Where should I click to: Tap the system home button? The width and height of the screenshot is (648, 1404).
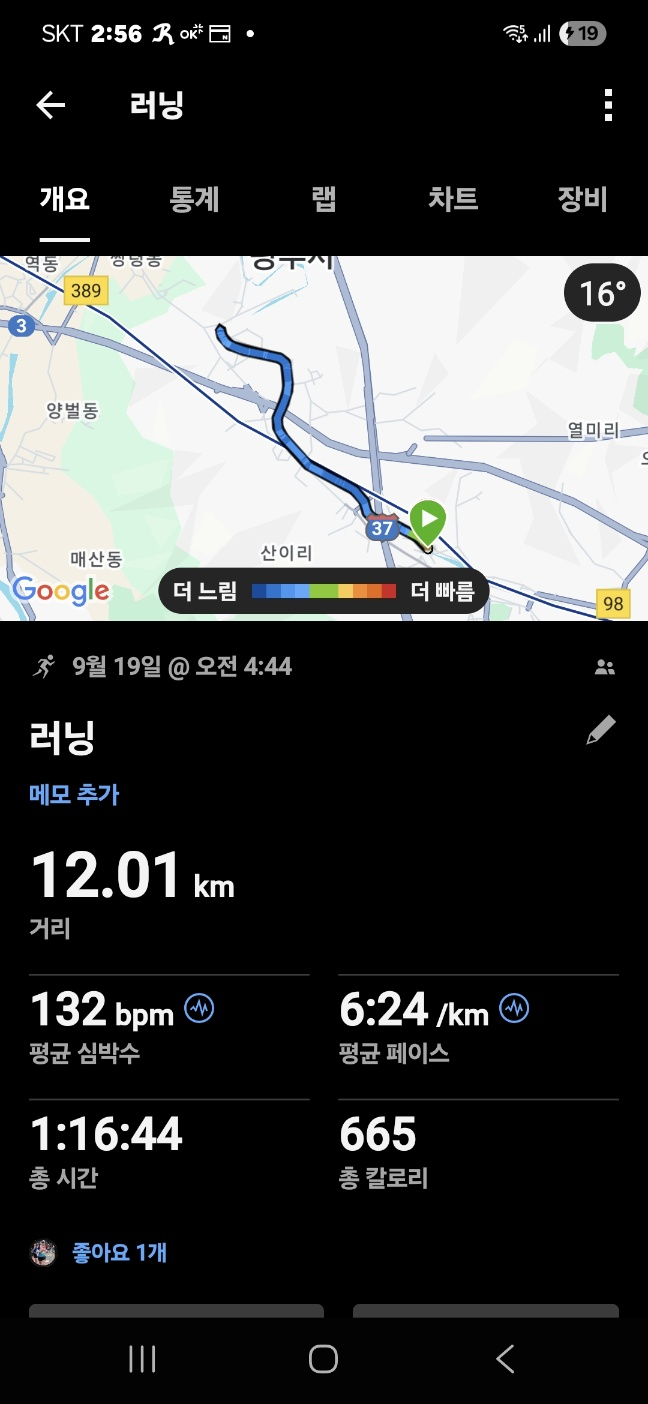[323, 1358]
